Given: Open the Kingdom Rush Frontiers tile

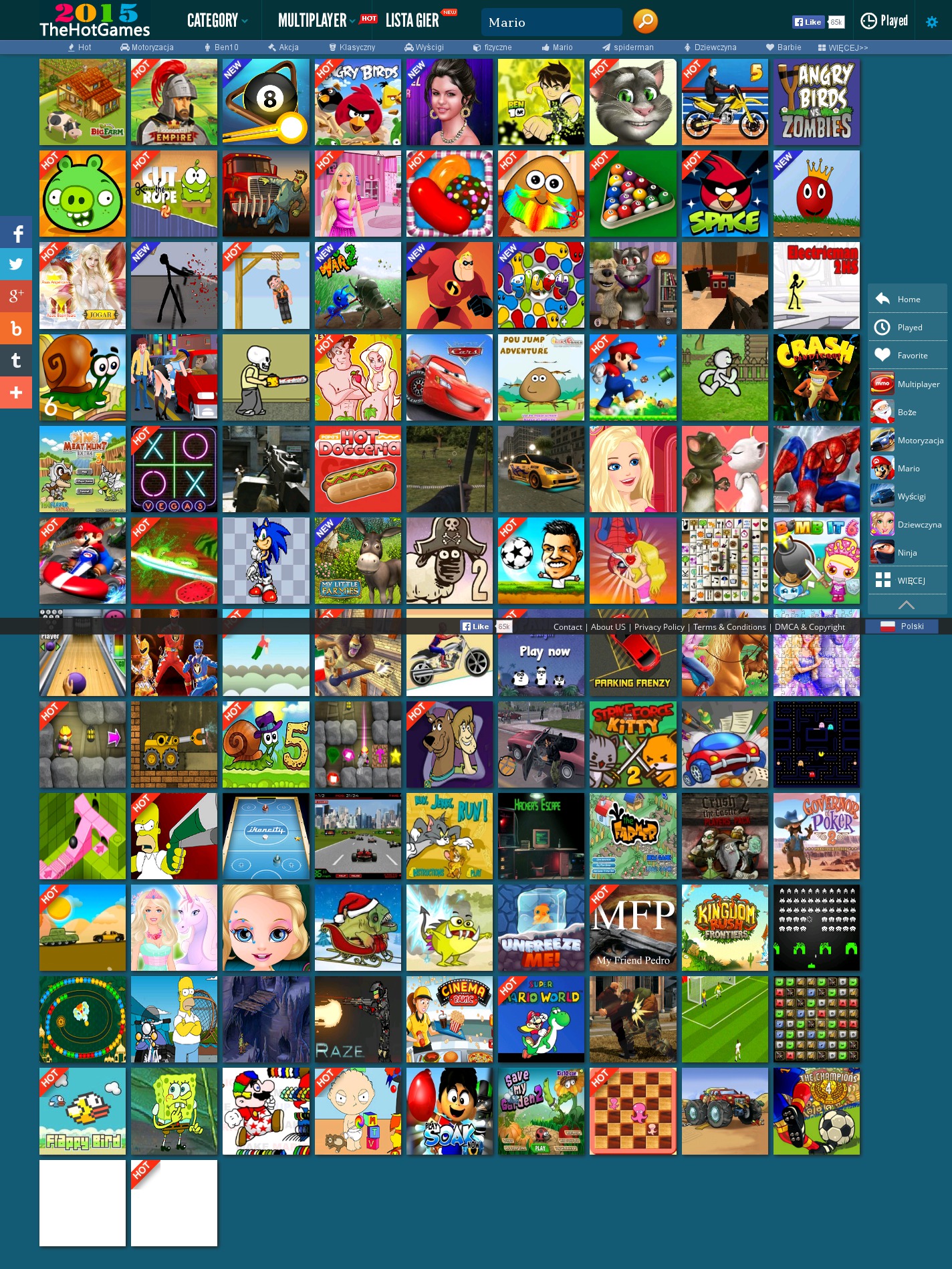Looking at the screenshot, I should tap(725, 927).
